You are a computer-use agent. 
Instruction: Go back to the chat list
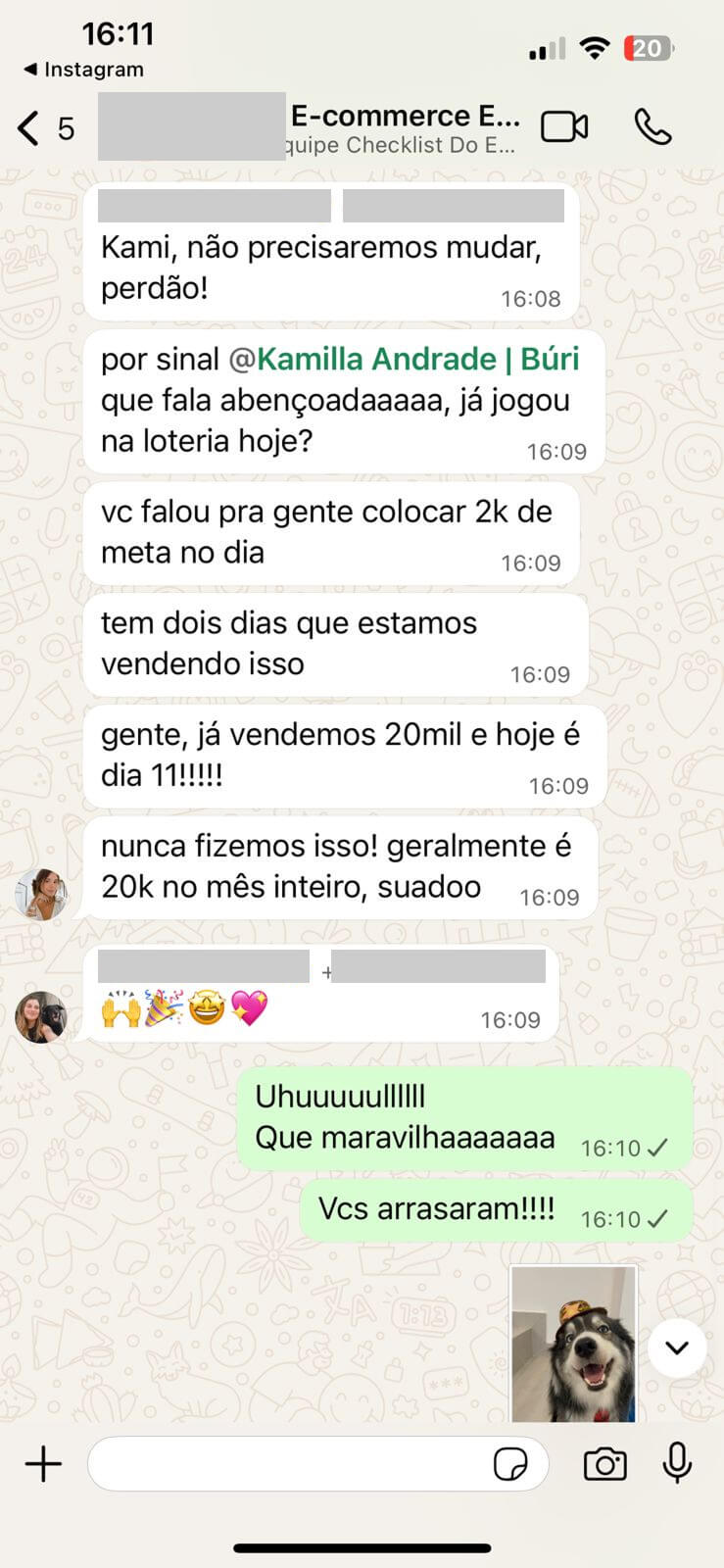[45, 128]
